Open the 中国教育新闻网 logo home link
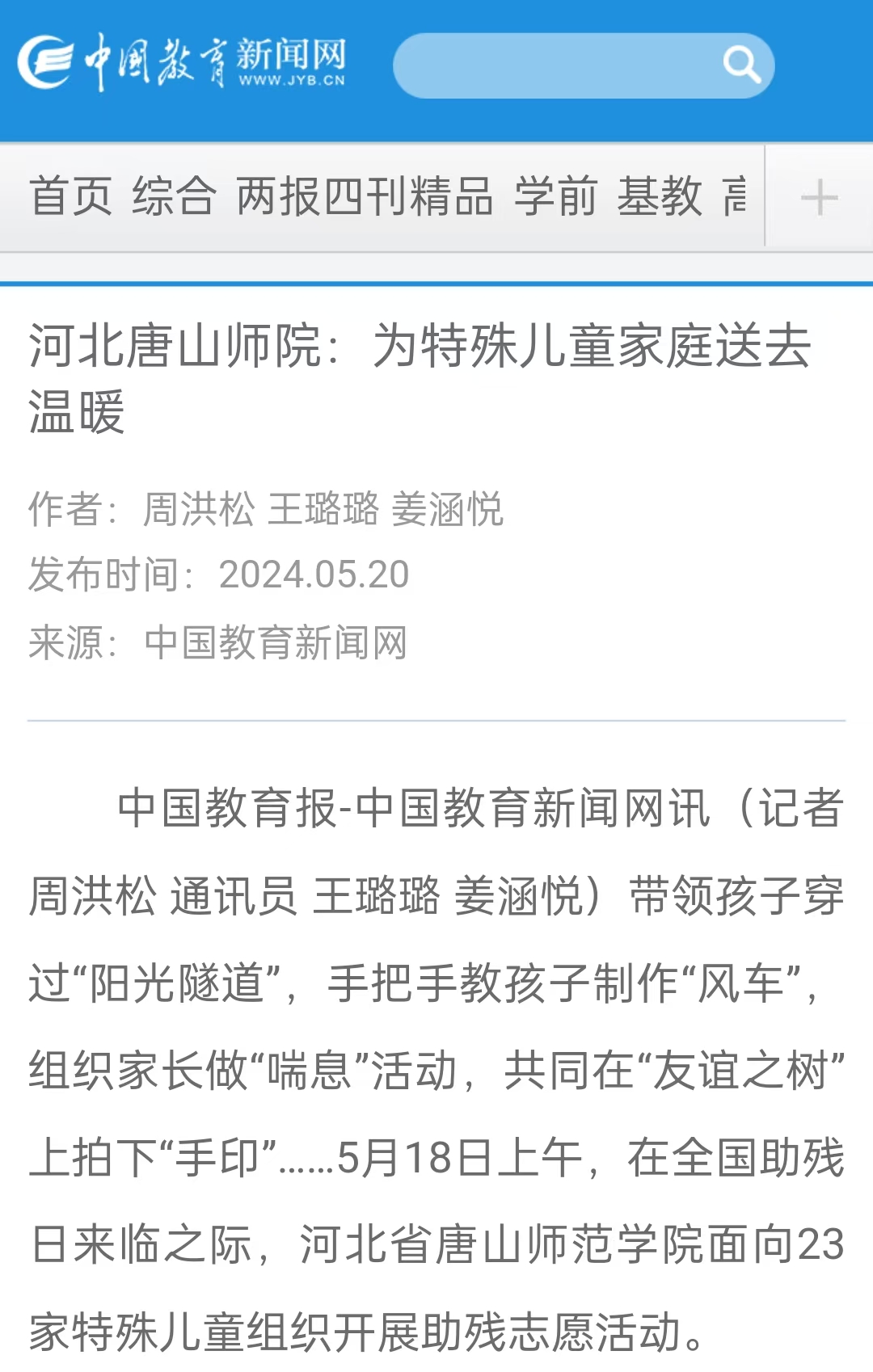Image resolution: width=873 pixels, height=1372 pixels. (183, 62)
